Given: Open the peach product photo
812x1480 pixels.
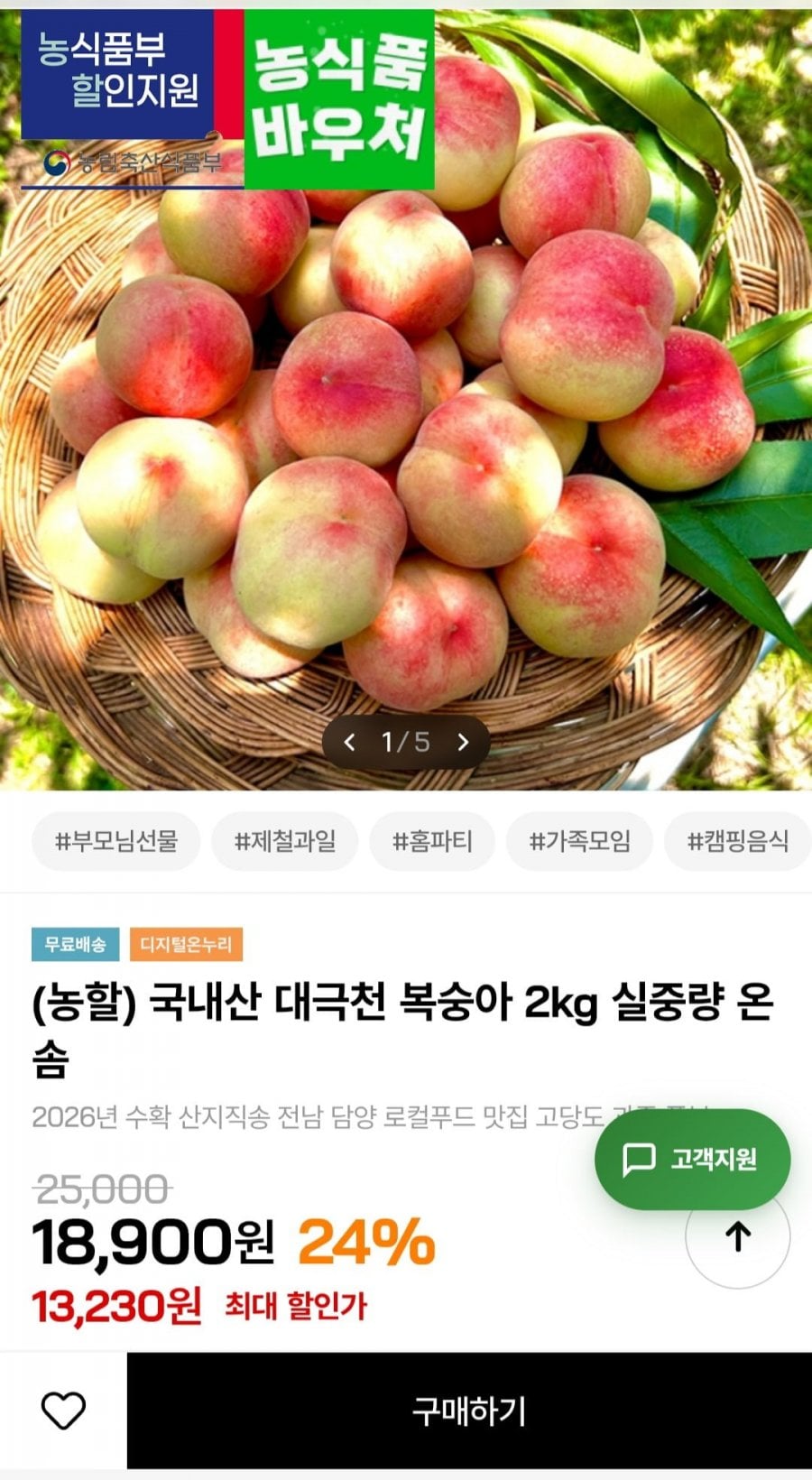Looking at the screenshot, I should (x=406, y=397).
